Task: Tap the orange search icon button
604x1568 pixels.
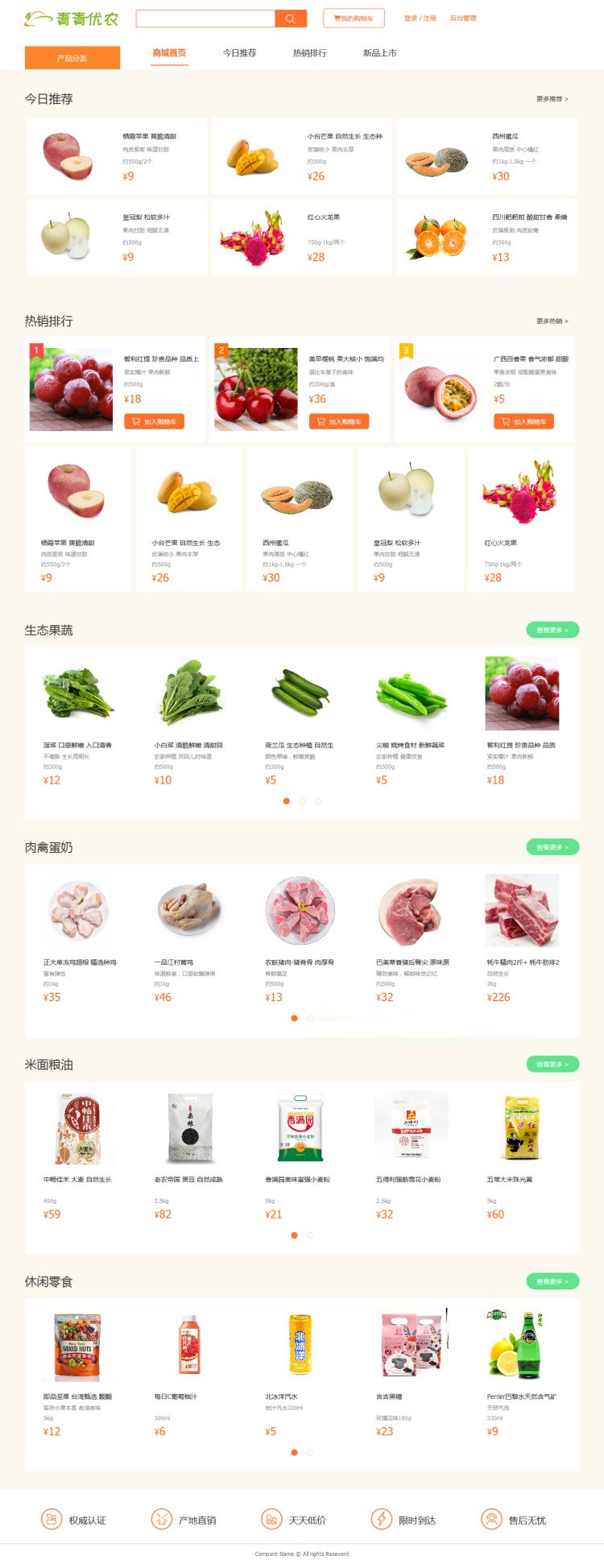Action: pos(291,19)
